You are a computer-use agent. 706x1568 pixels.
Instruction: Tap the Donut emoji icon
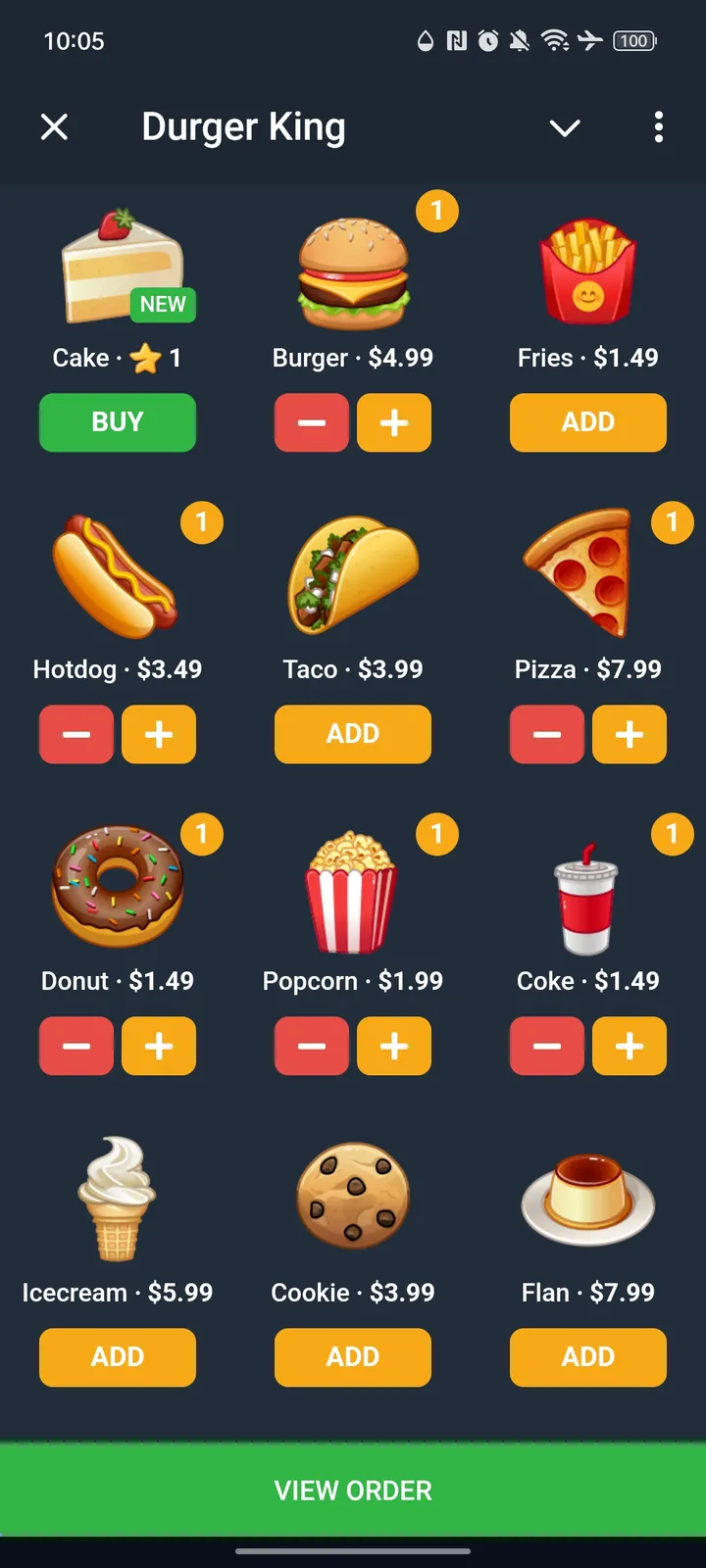[x=118, y=887]
